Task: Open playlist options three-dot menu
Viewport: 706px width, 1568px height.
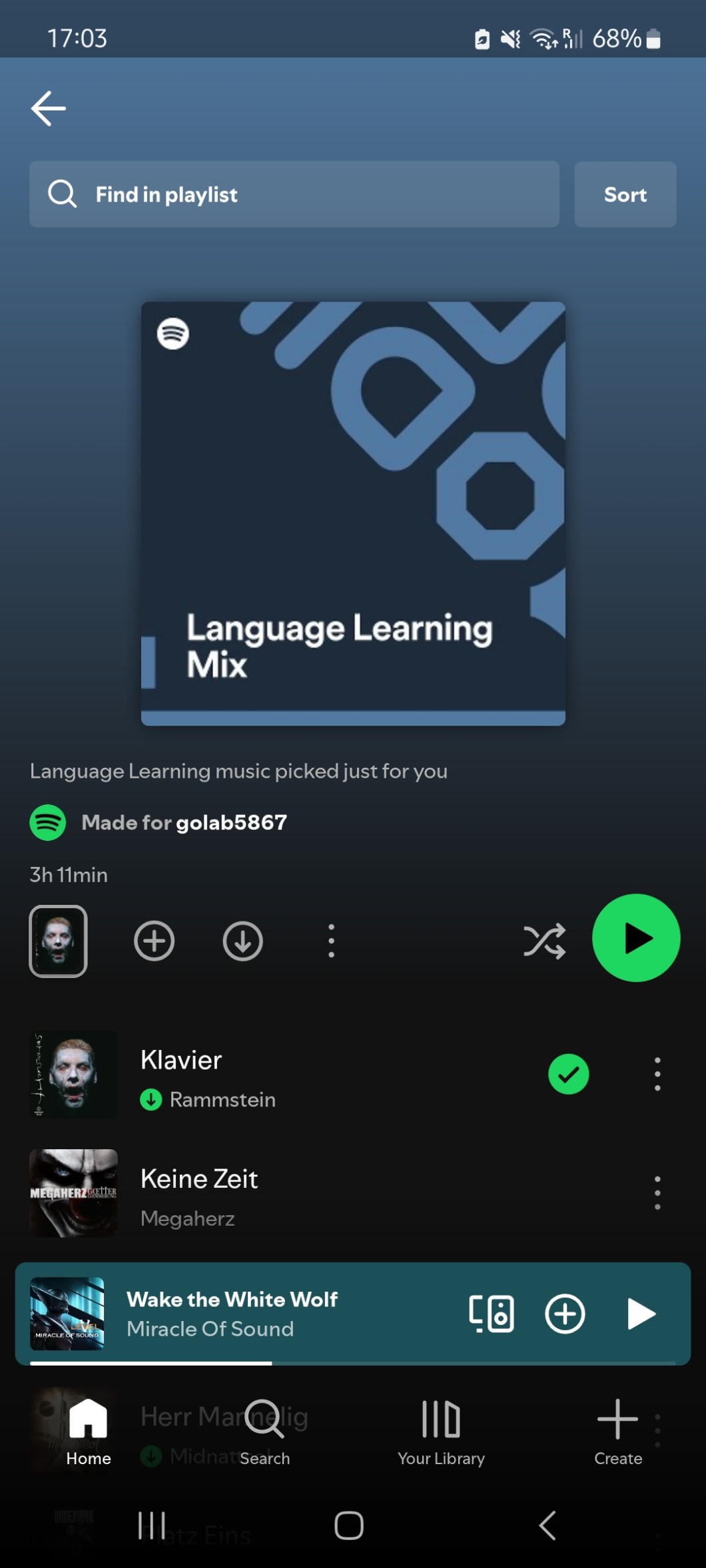Action: 331,941
